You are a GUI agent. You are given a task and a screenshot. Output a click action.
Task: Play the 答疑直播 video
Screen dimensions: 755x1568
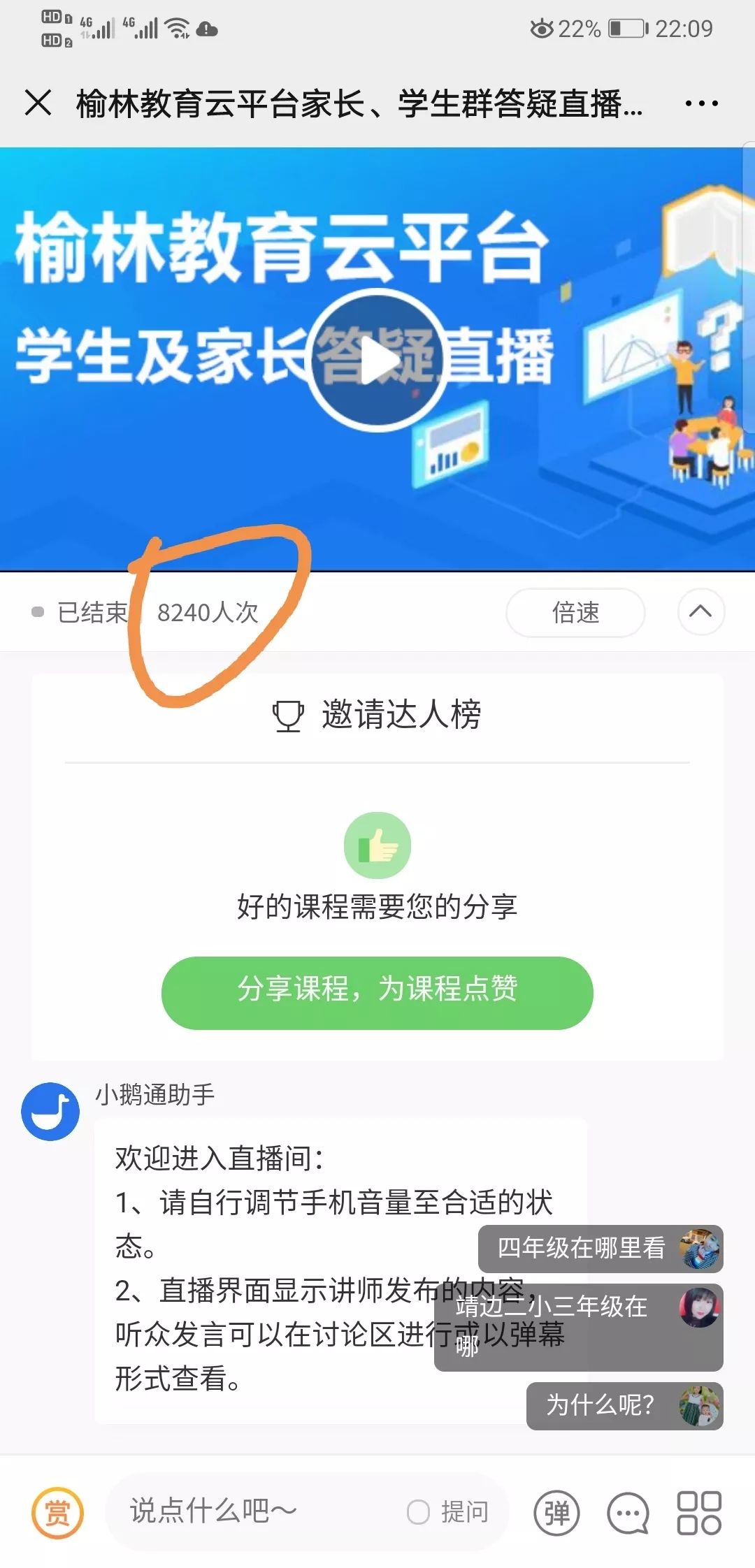pos(377,361)
